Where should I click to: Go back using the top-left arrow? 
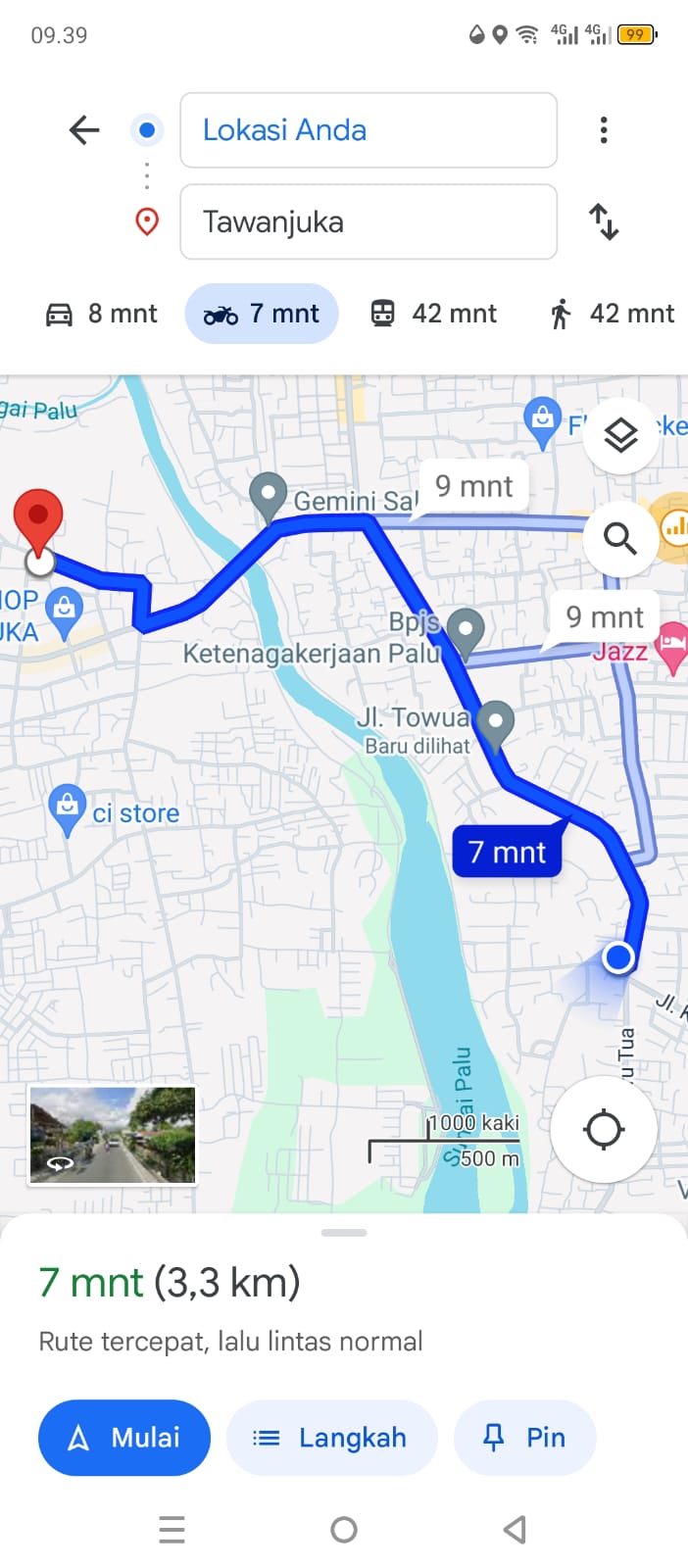[85, 129]
